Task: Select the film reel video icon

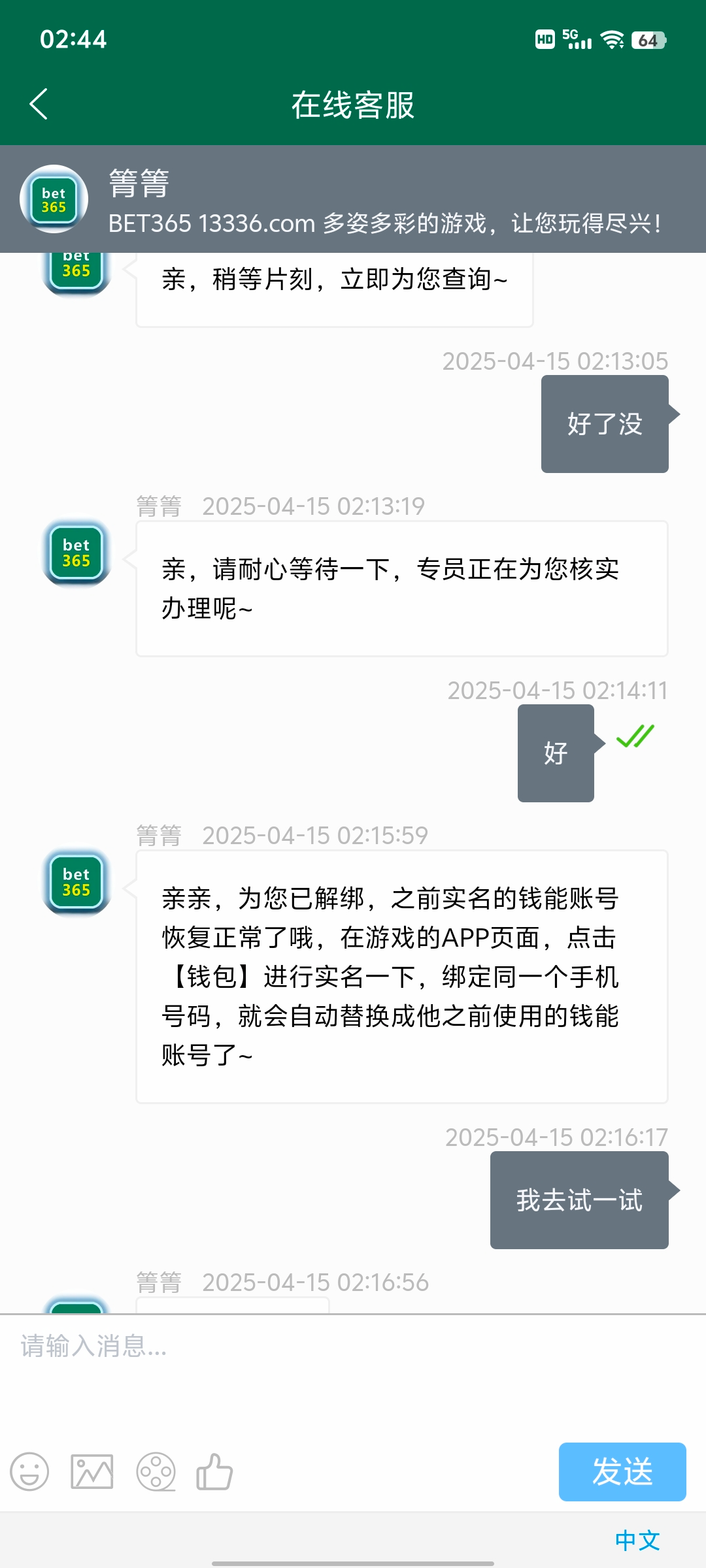Action: (x=155, y=1472)
